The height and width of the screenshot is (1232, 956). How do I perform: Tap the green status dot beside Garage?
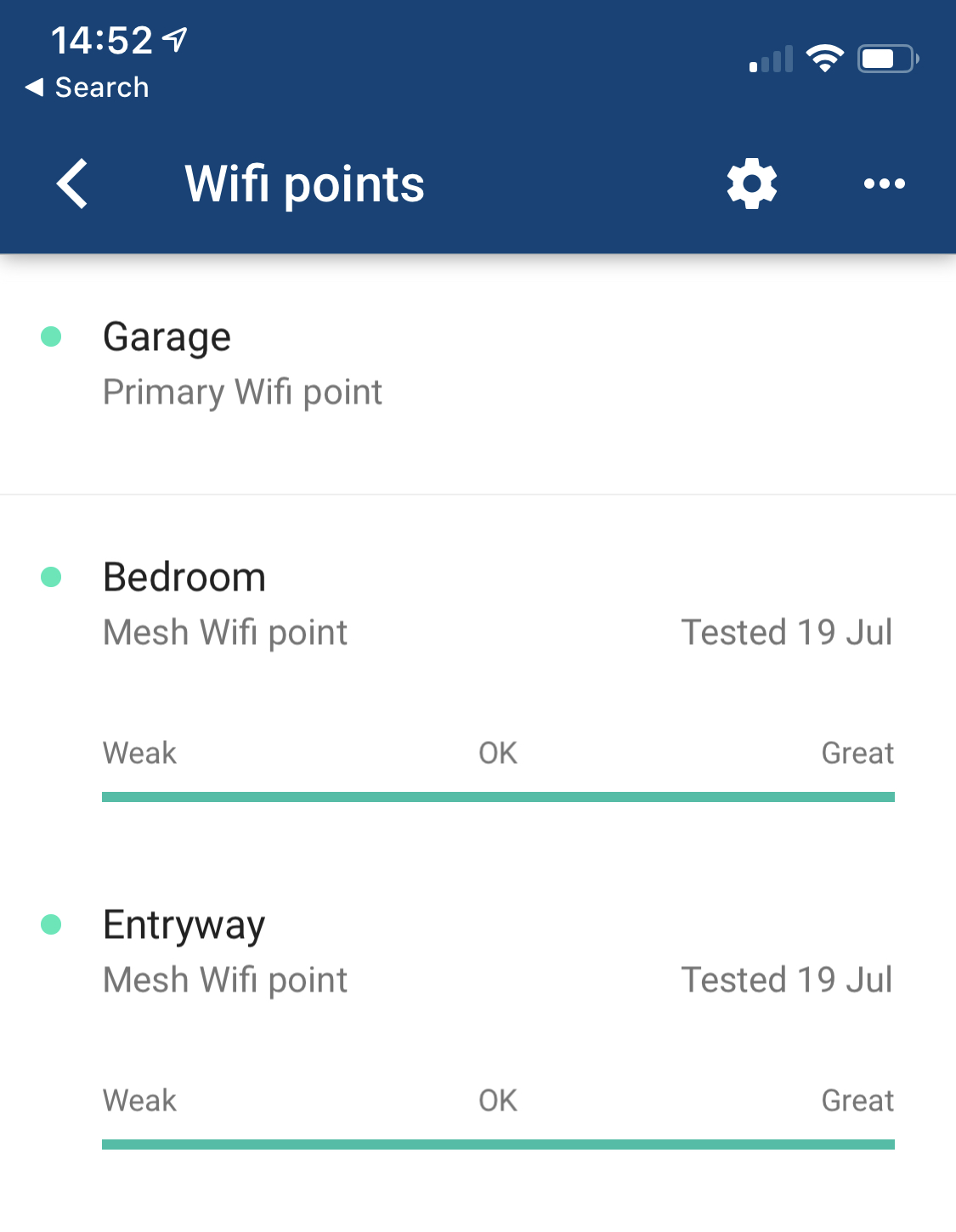coord(53,336)
